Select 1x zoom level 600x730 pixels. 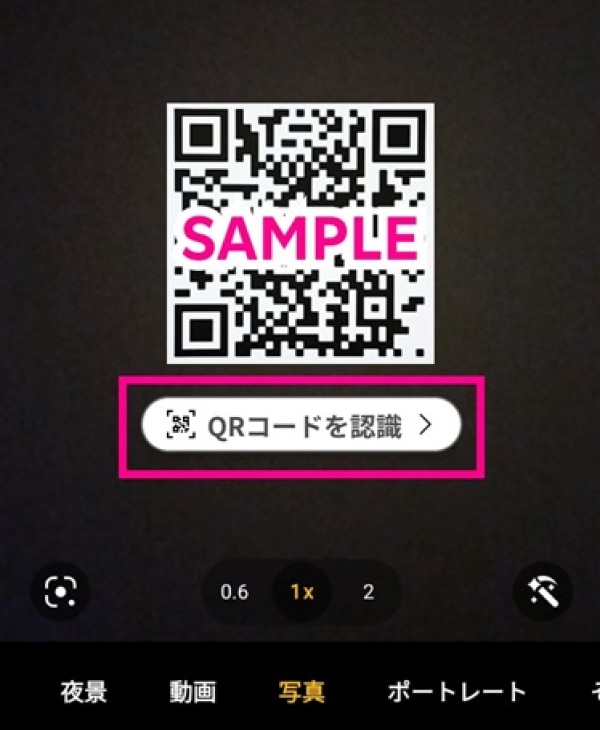pyautogui.click(x=301, y=592)
